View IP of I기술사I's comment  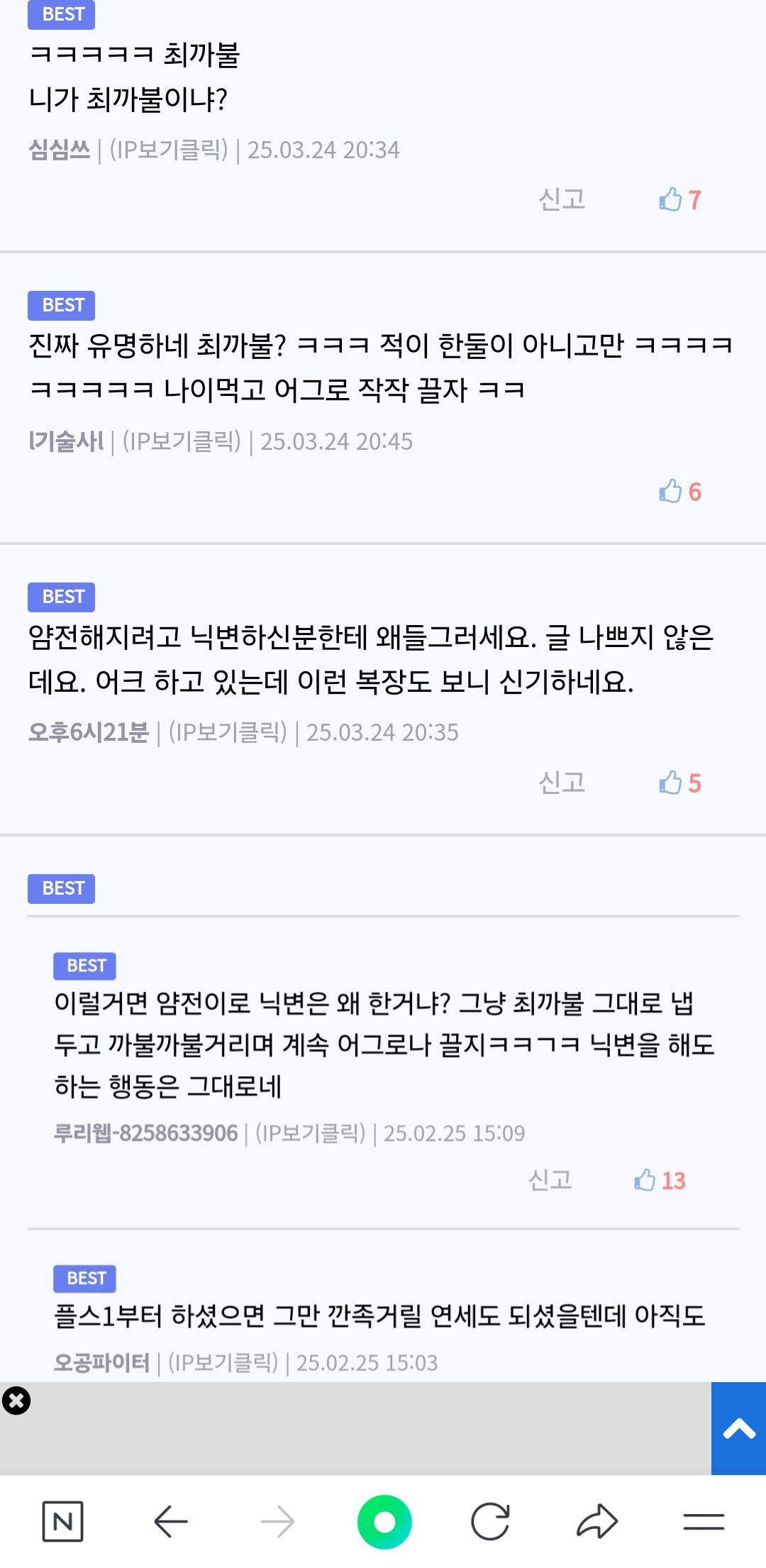182,442
